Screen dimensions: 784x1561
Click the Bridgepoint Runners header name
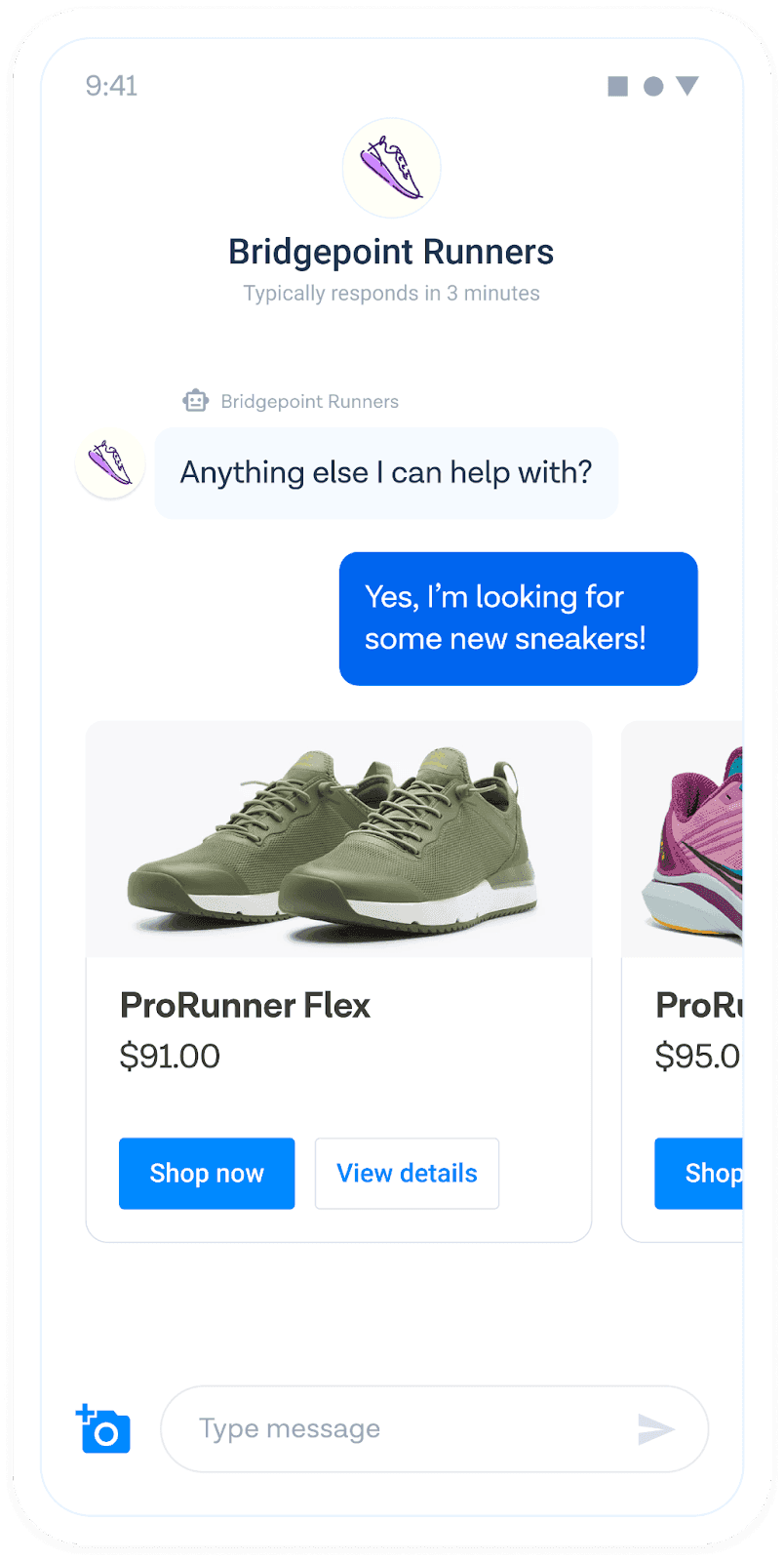391,251
